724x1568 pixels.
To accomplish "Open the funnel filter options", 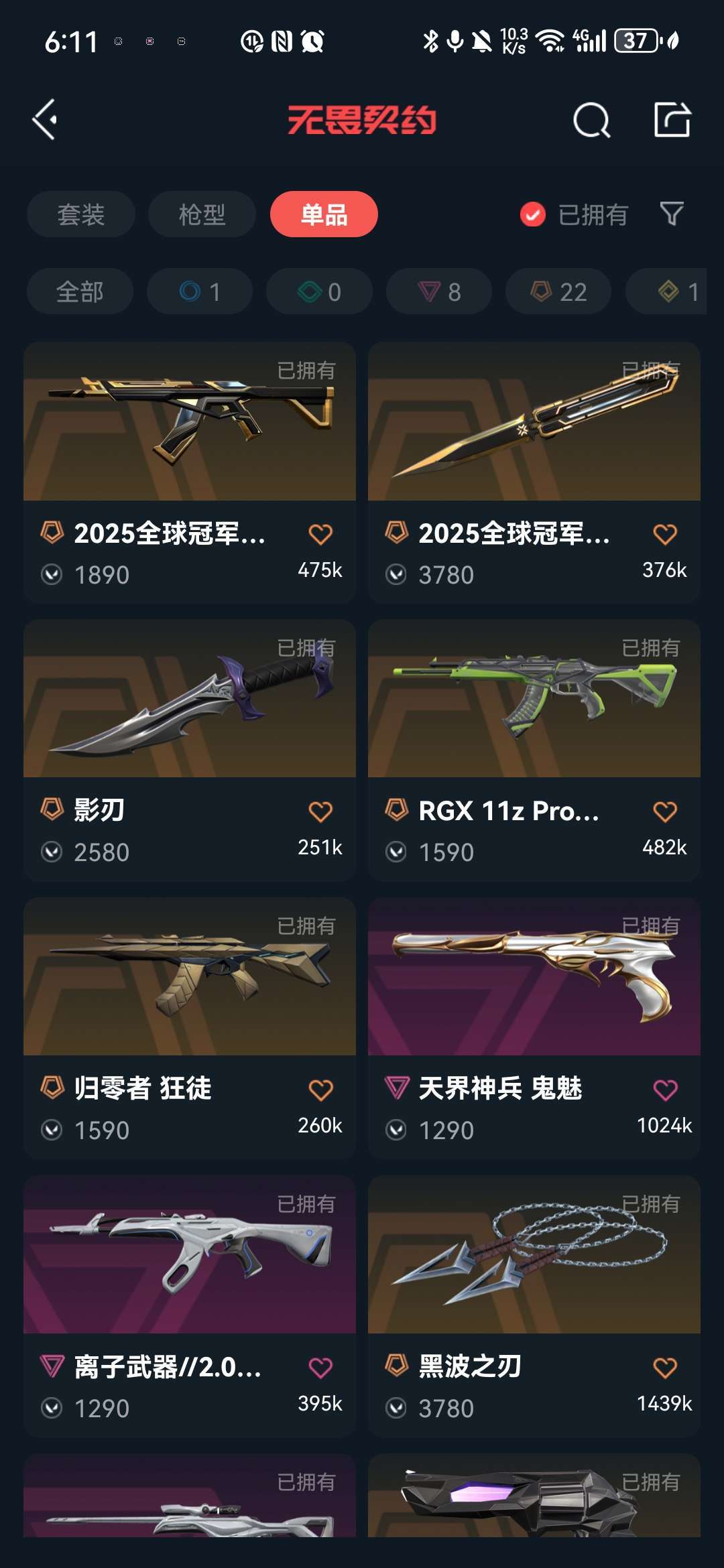I will [x=672, y=214].
